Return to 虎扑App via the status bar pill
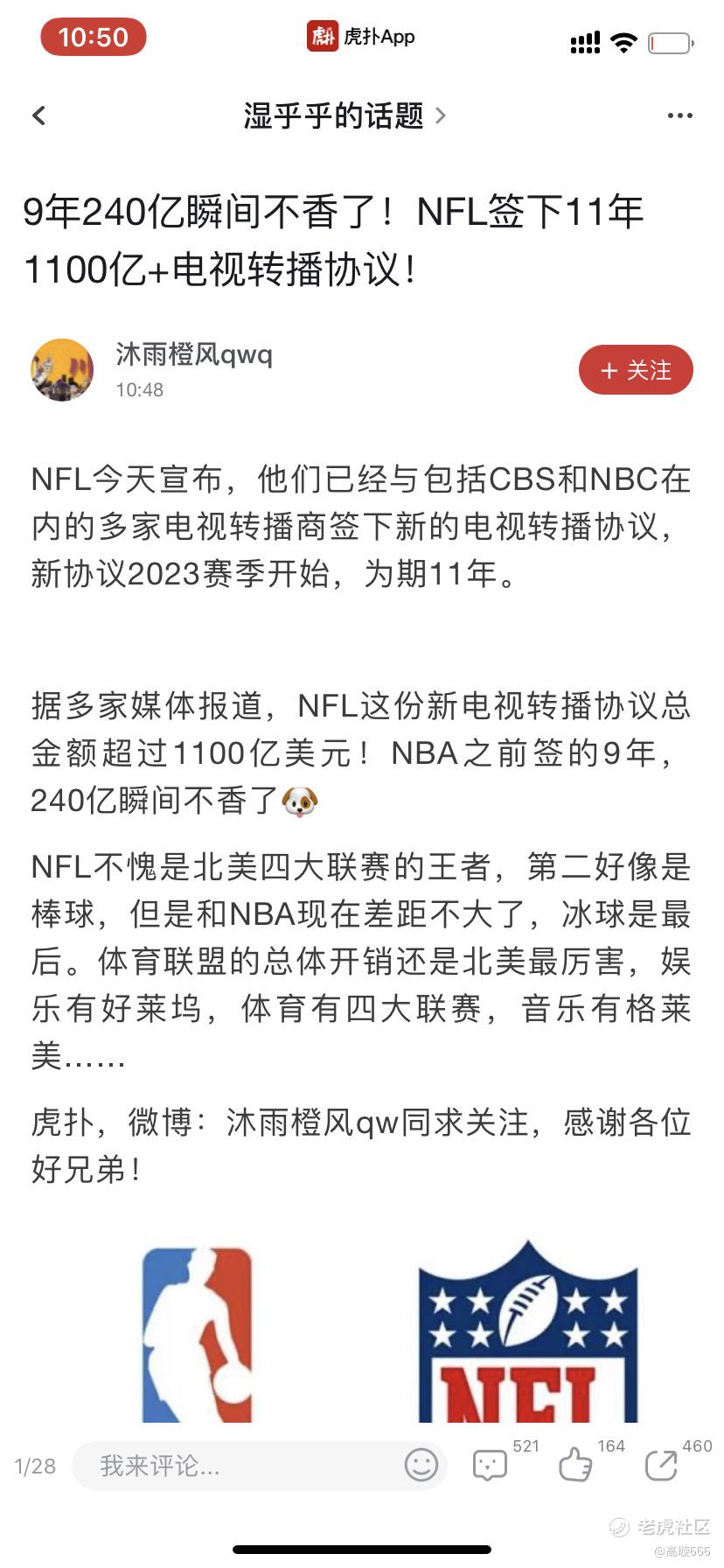The height and width of the screenshot is (1568, 724). 360,37
